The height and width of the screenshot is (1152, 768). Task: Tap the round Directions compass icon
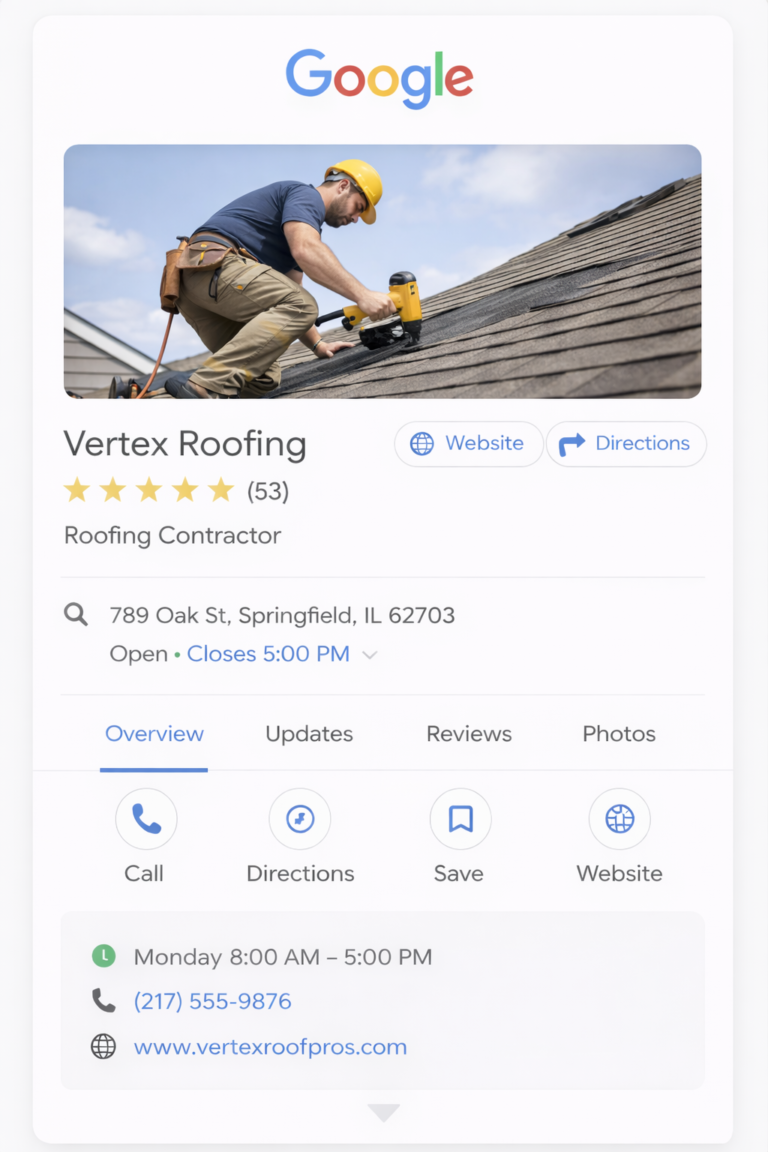tap(300, 820)
